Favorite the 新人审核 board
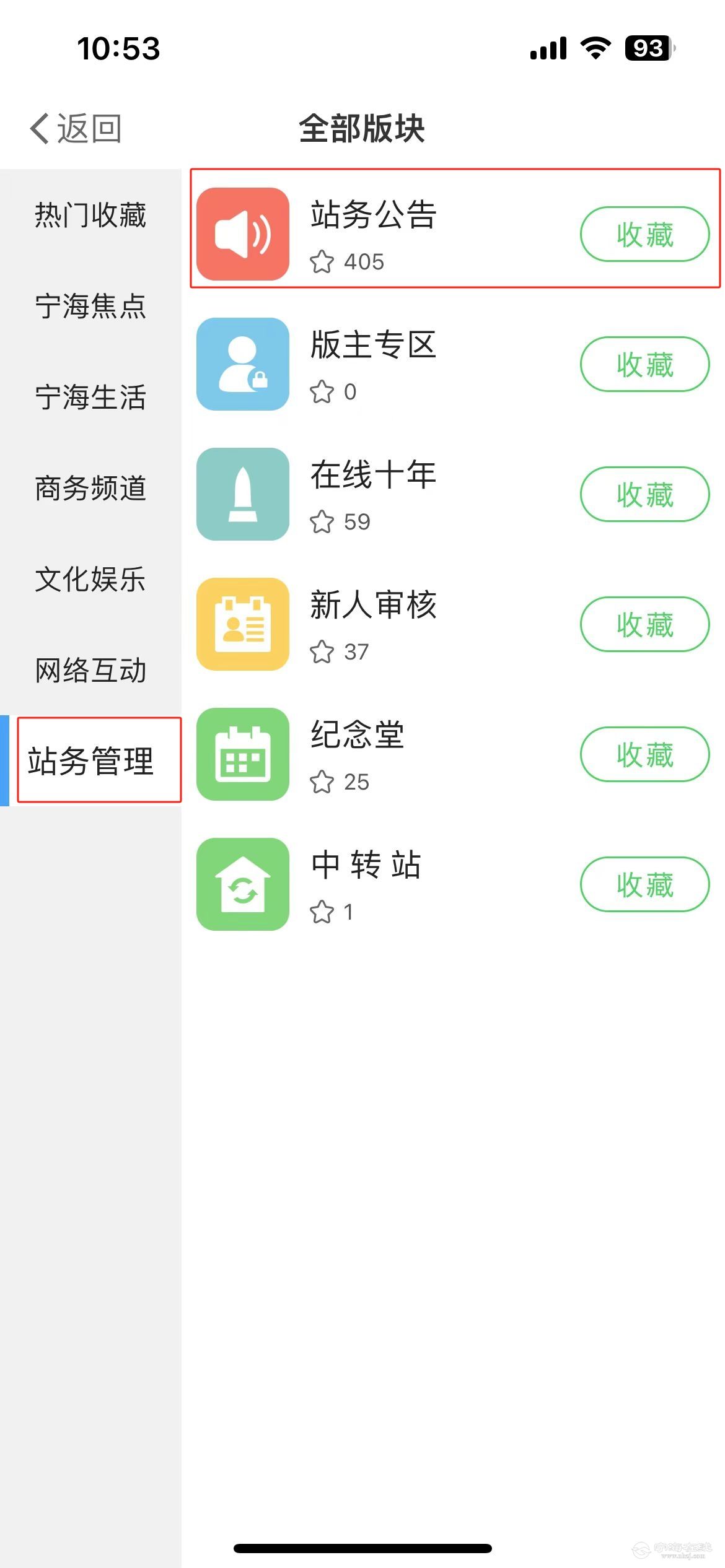725x1568 pixels. point(644,624)
